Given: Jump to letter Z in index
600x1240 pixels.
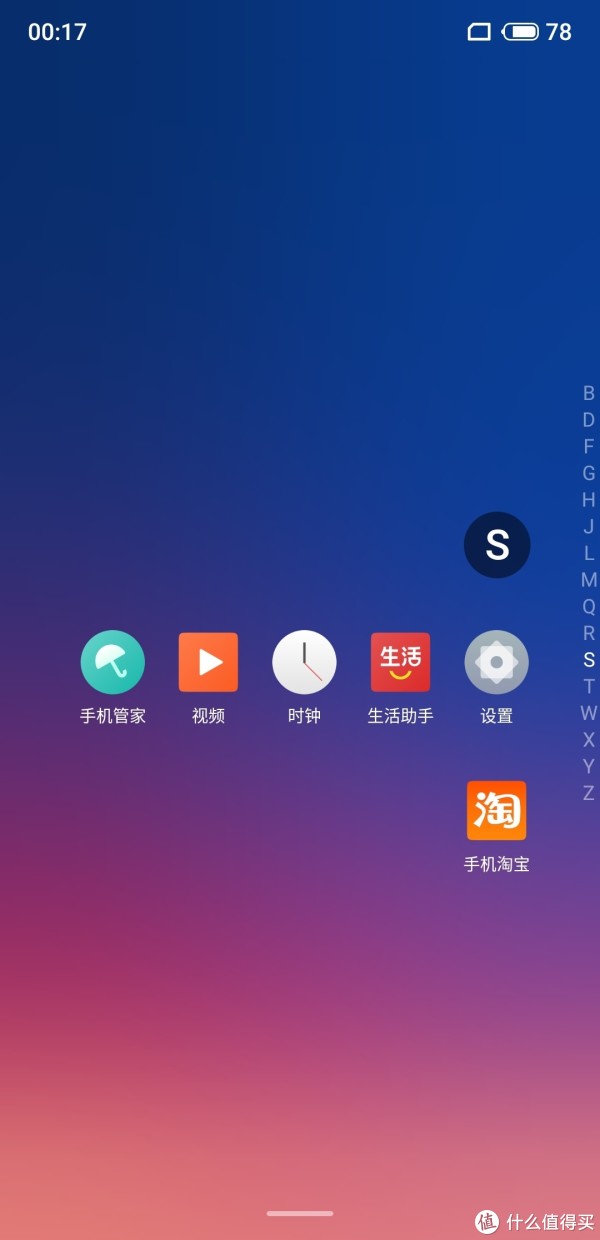Looking at the screenshot, I should (x=589, y=793).
